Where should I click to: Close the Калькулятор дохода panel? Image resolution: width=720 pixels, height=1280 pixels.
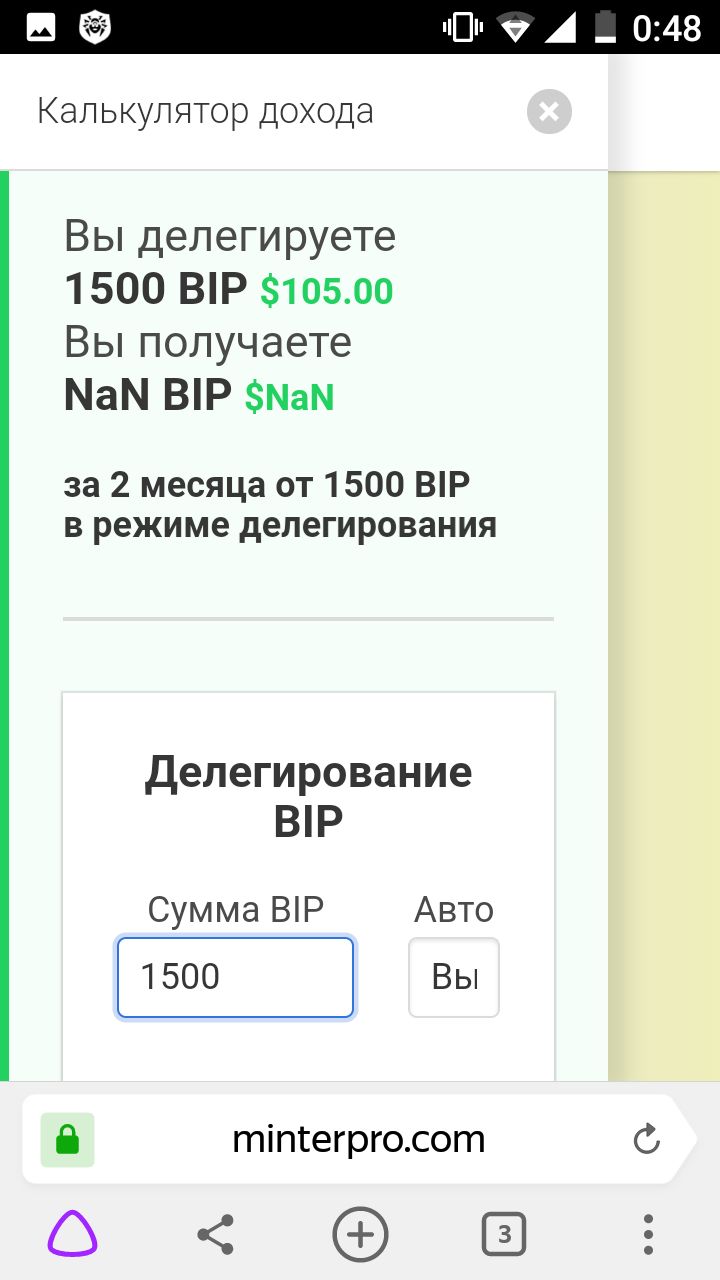pyautogui.click(x=549, y=112)
